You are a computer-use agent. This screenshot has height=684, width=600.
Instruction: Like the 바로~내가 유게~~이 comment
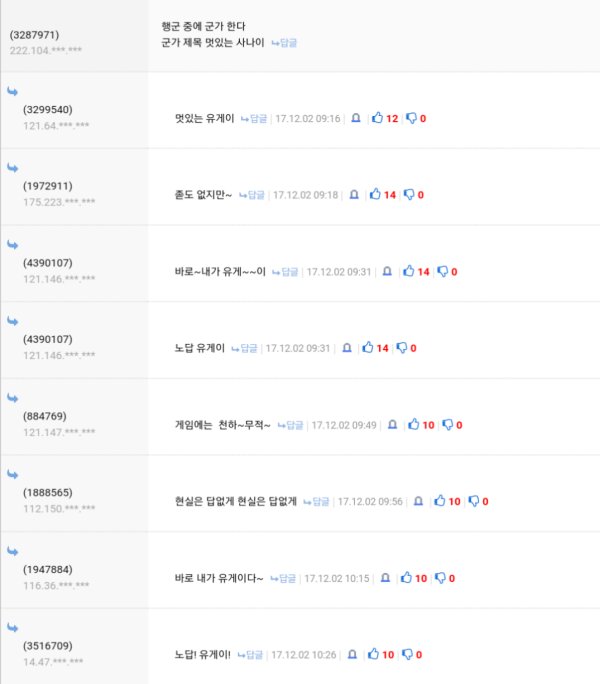coord(410,272)
